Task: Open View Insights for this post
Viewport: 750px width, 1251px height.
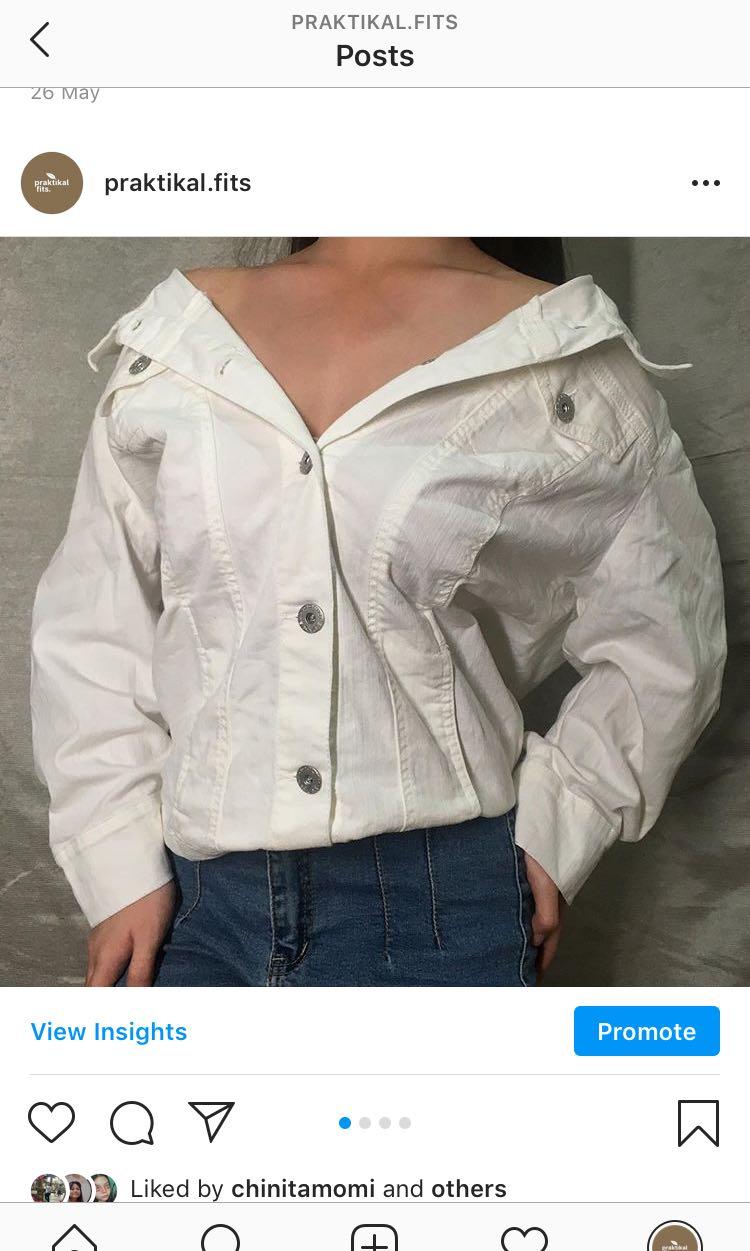Action: point(108,1031)
